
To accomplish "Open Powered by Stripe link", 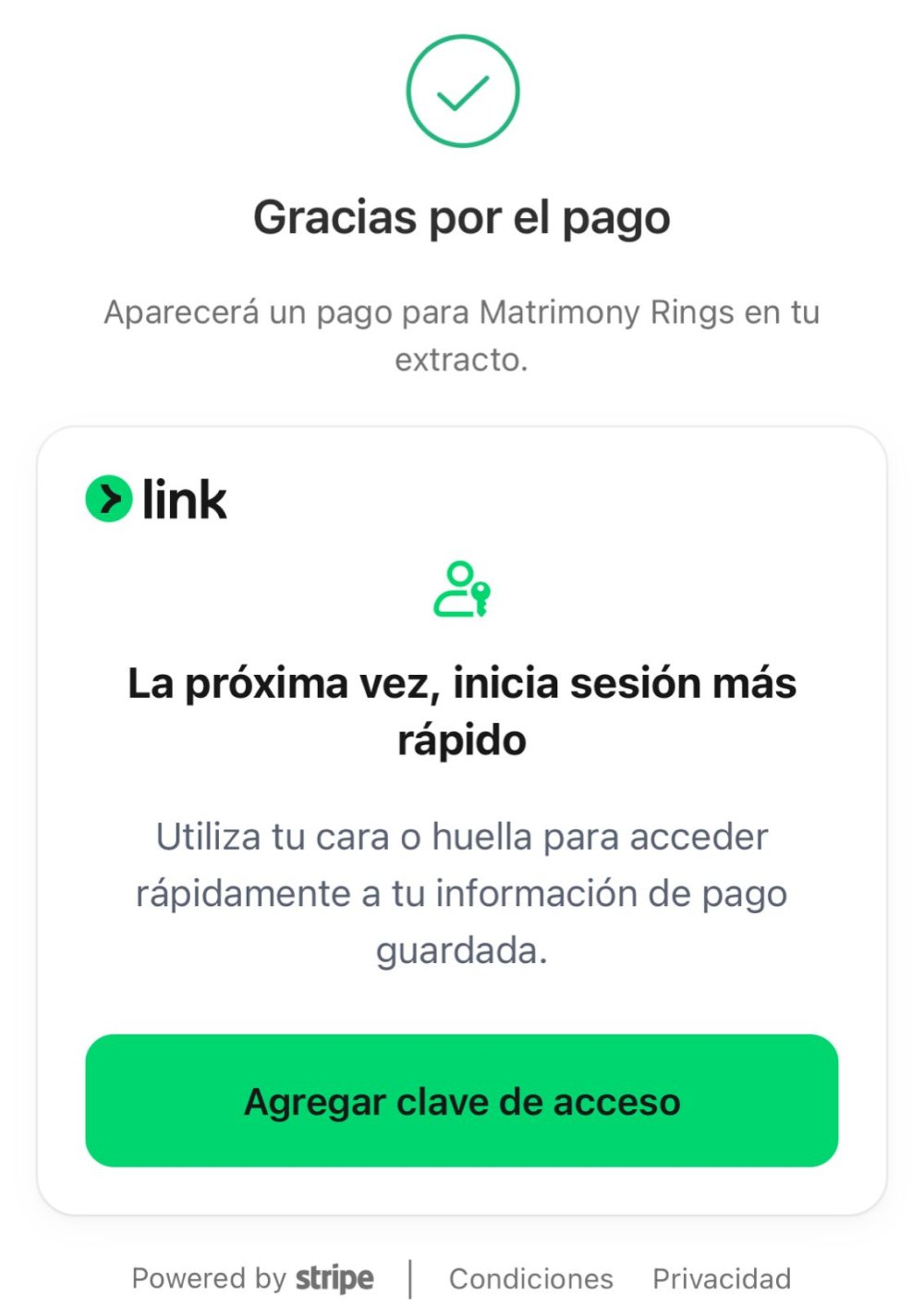I will (252, 1278).
